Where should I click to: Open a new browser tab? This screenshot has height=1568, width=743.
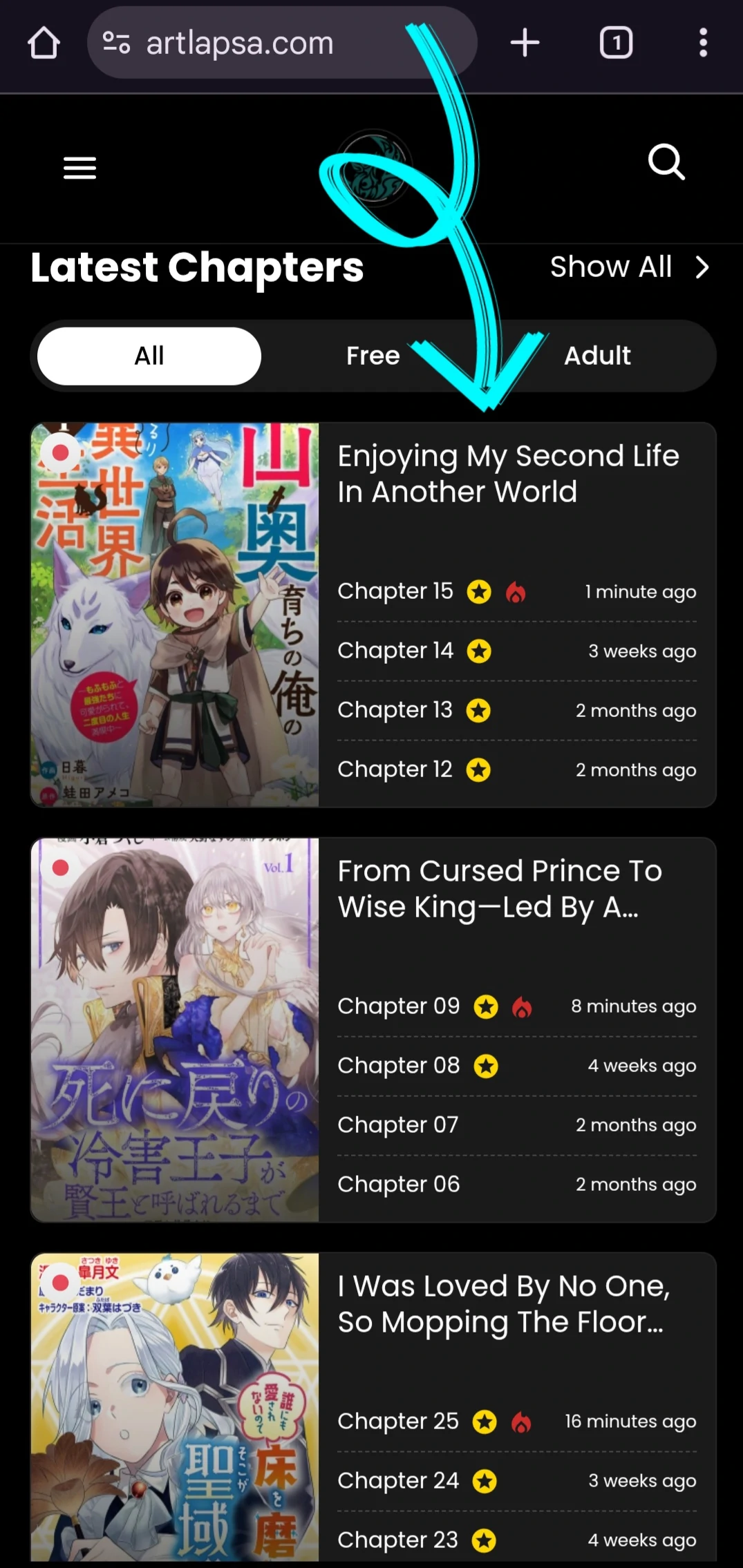click(x=525, y=43)
